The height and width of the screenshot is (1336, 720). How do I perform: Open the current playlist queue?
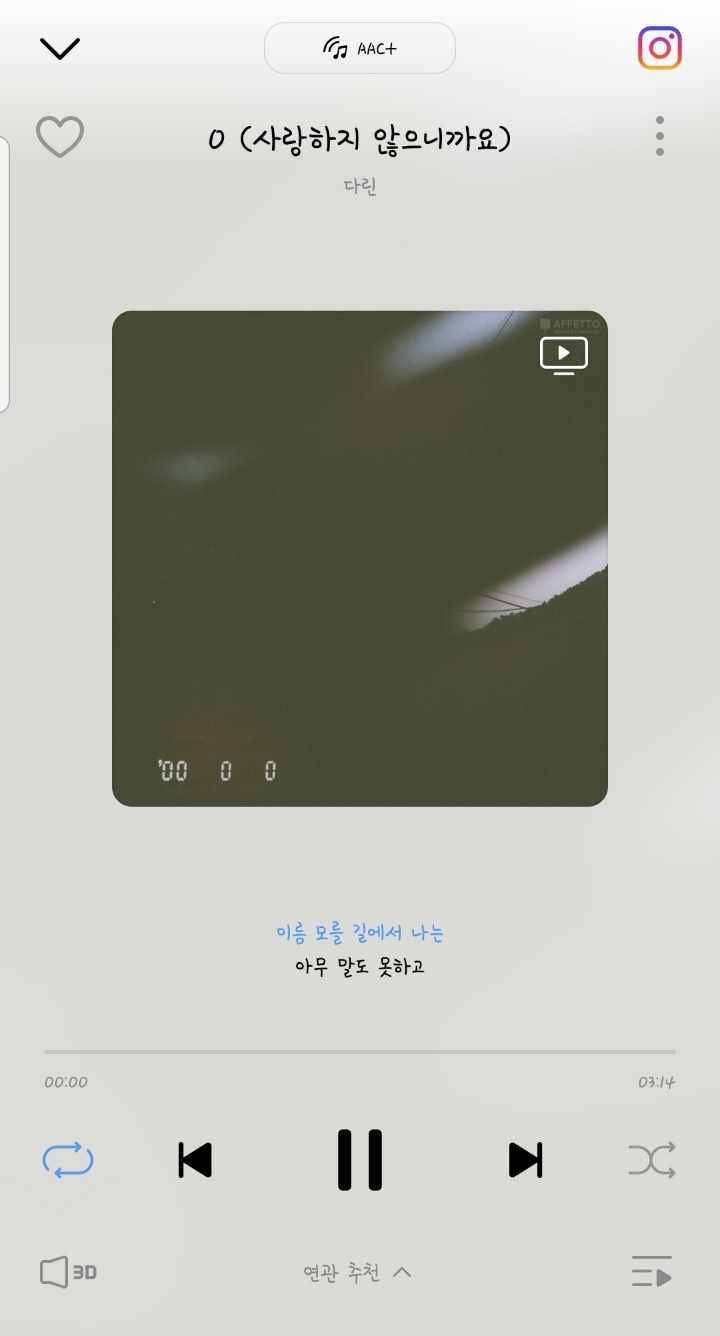pyautogui.click(x=652, y=1272)
